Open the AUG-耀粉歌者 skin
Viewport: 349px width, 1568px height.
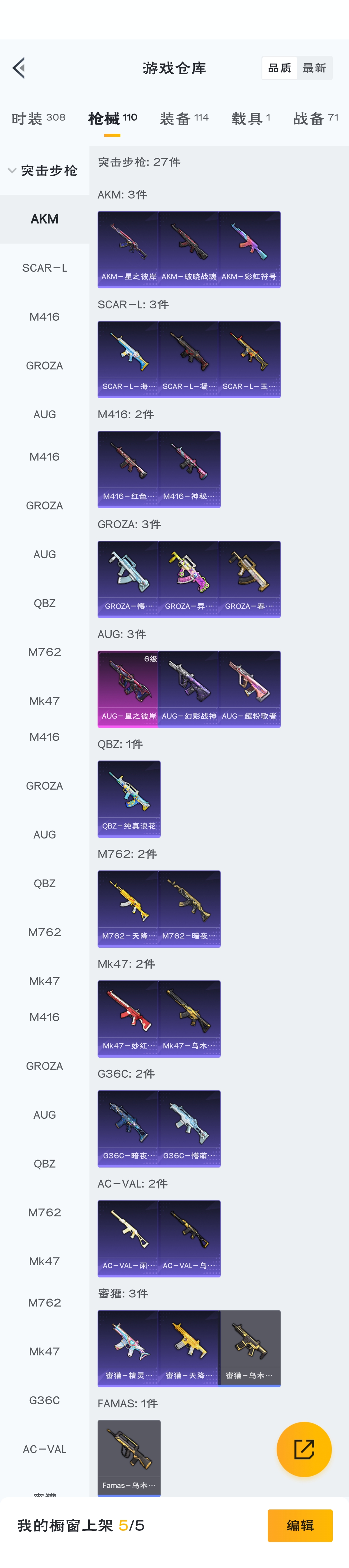pyautogui.click(x=249, y=689)
